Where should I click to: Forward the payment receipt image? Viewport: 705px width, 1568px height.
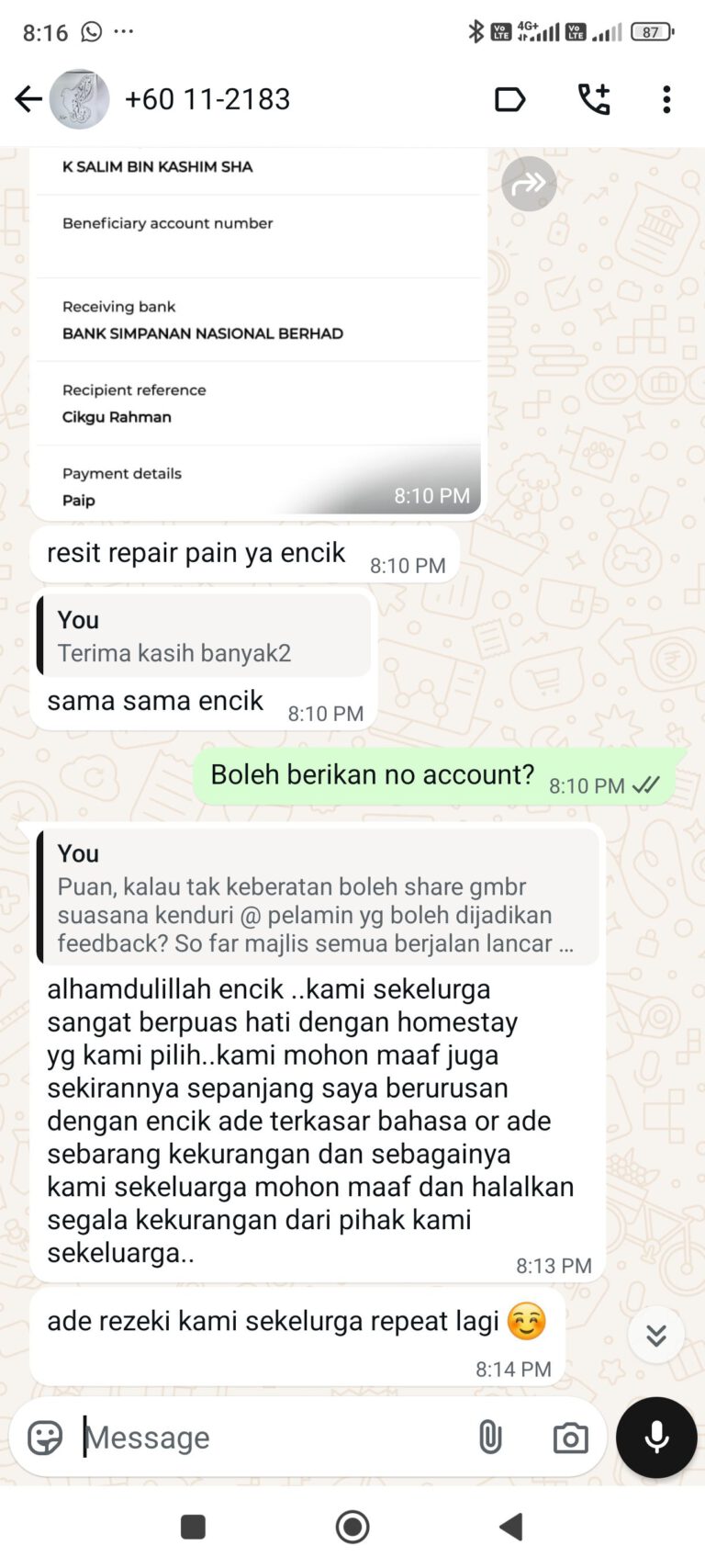529,184
